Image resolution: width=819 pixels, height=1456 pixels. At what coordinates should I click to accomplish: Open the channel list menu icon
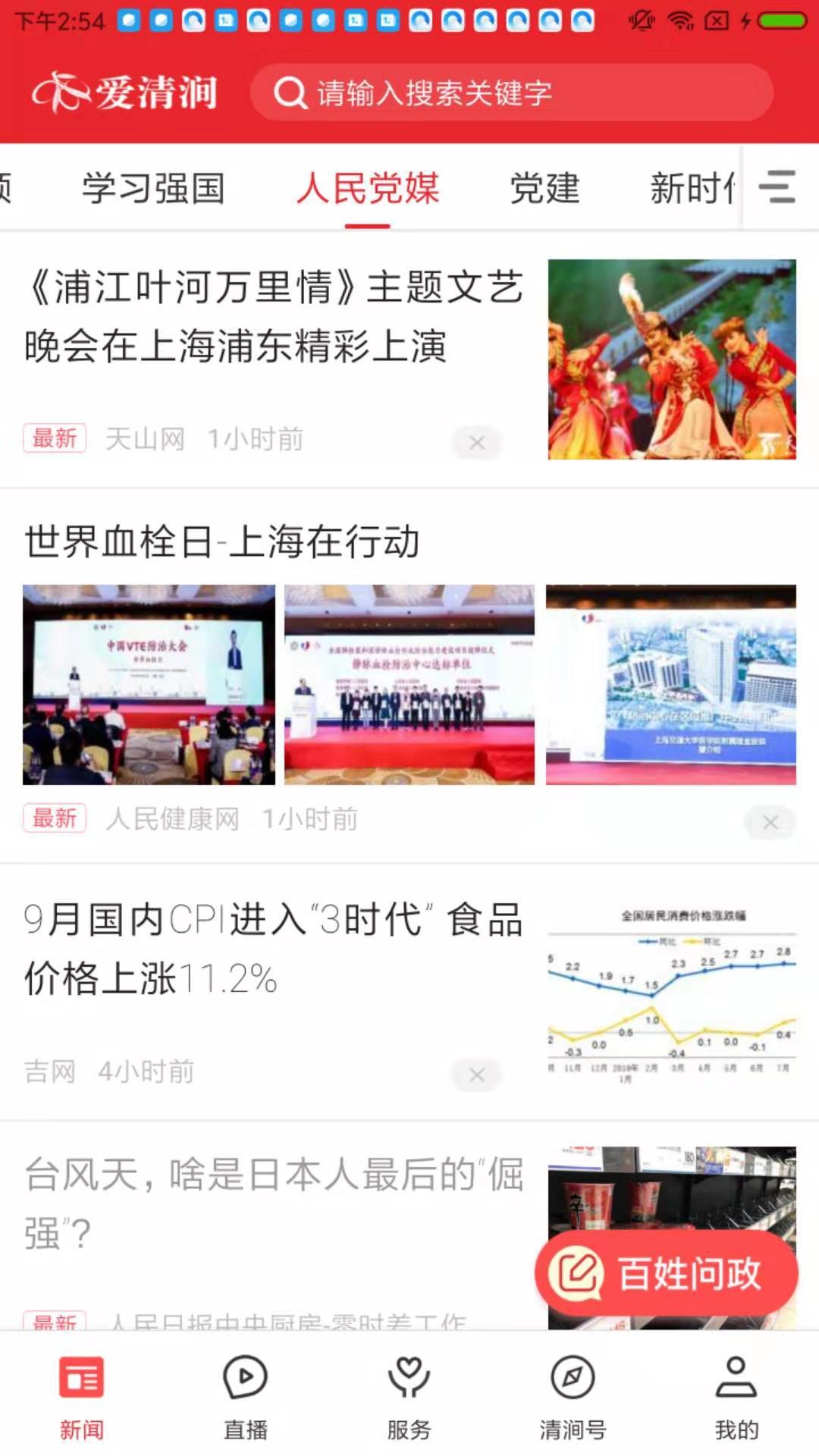coord(777,187)
